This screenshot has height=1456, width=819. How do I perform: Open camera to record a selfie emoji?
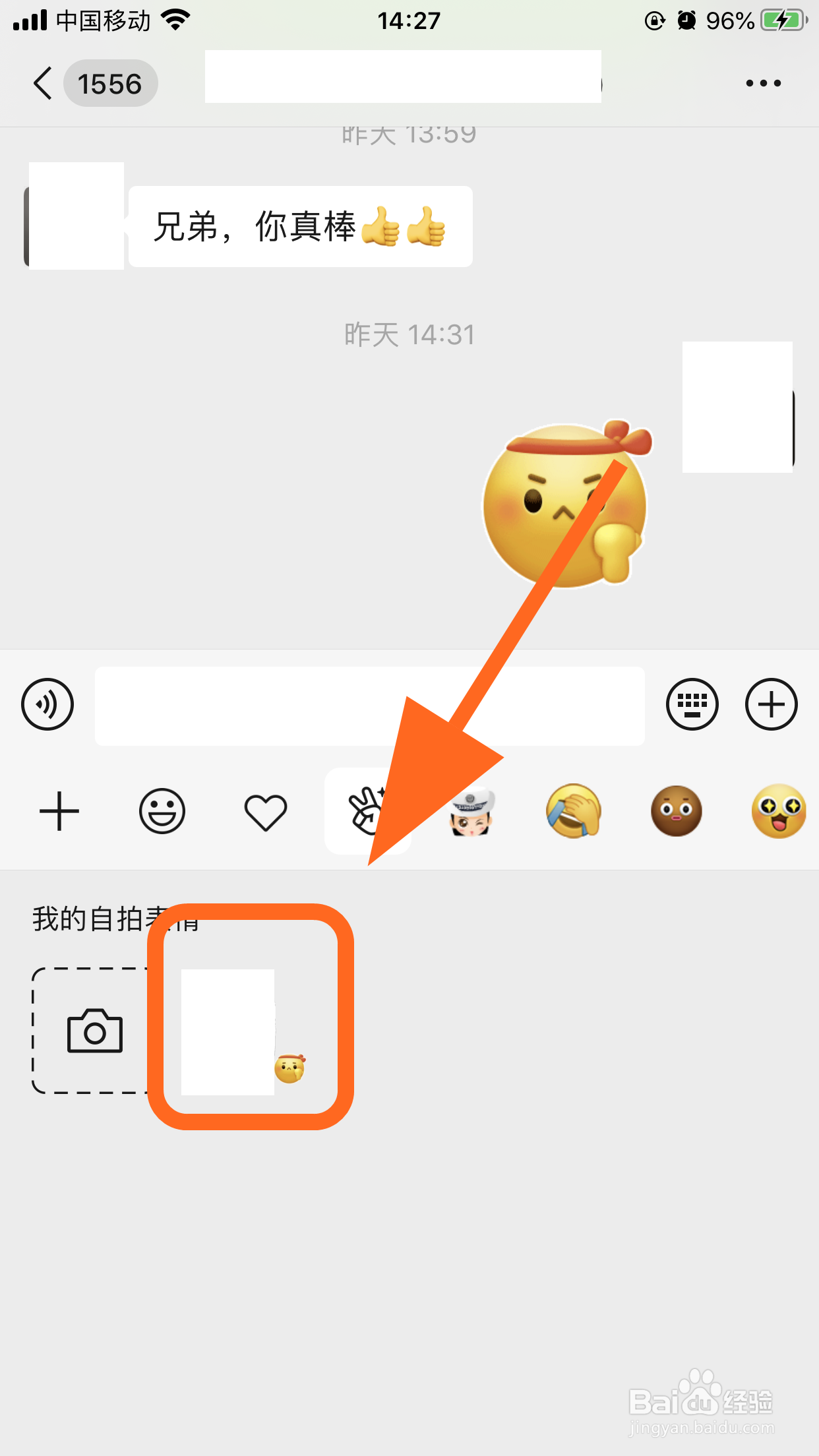coord(94,1032)
